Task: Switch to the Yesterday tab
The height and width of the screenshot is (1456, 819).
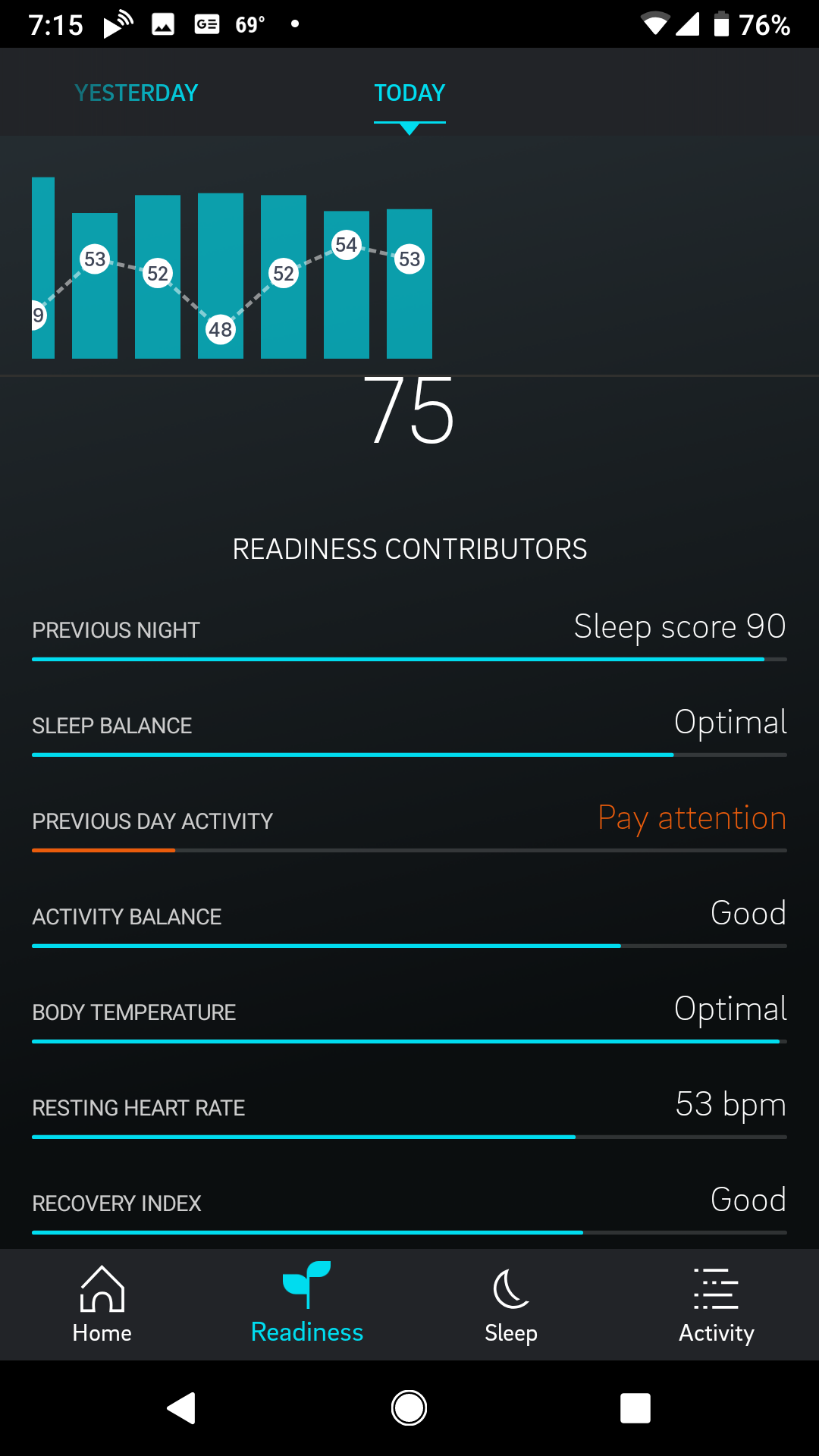Action: 136,93
